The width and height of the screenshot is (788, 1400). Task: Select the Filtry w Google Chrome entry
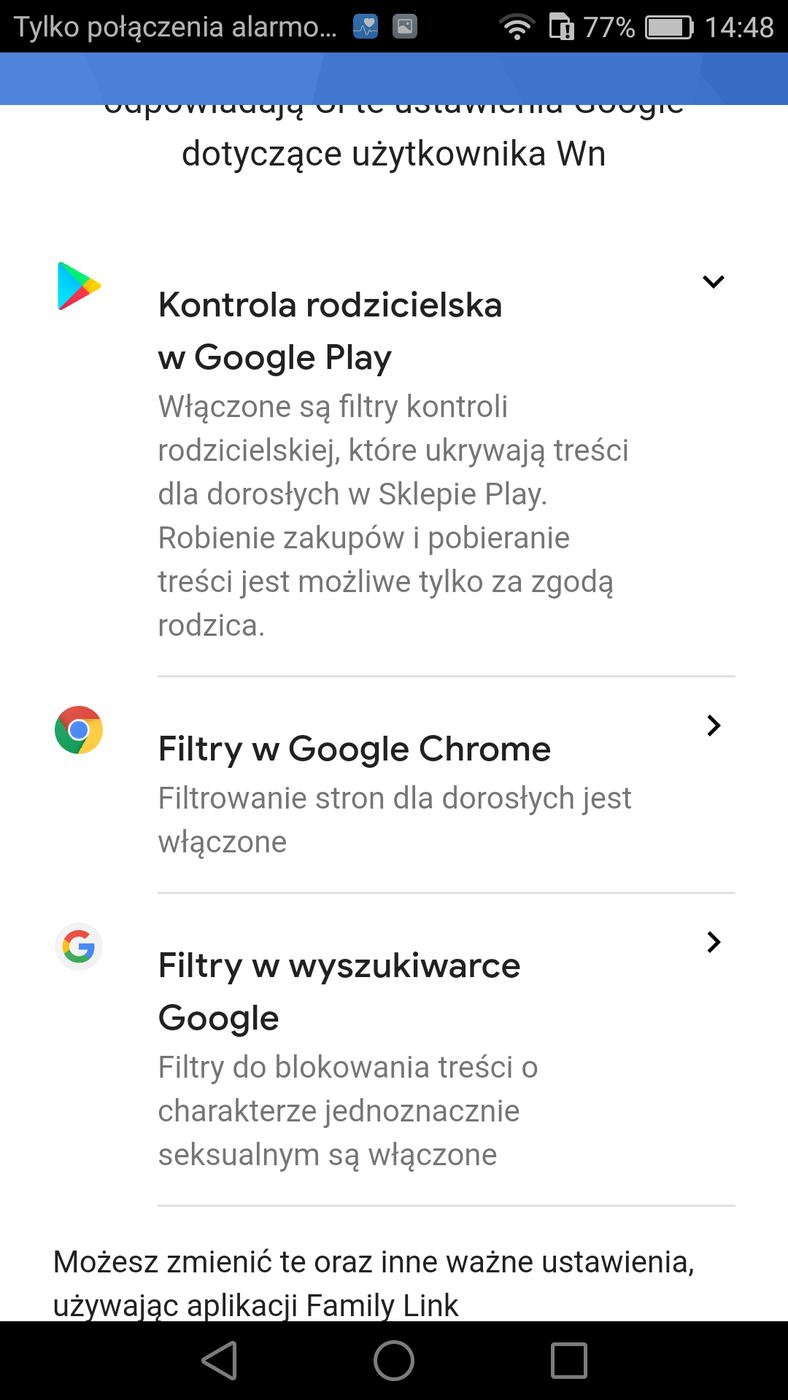(x=354, y=748)
